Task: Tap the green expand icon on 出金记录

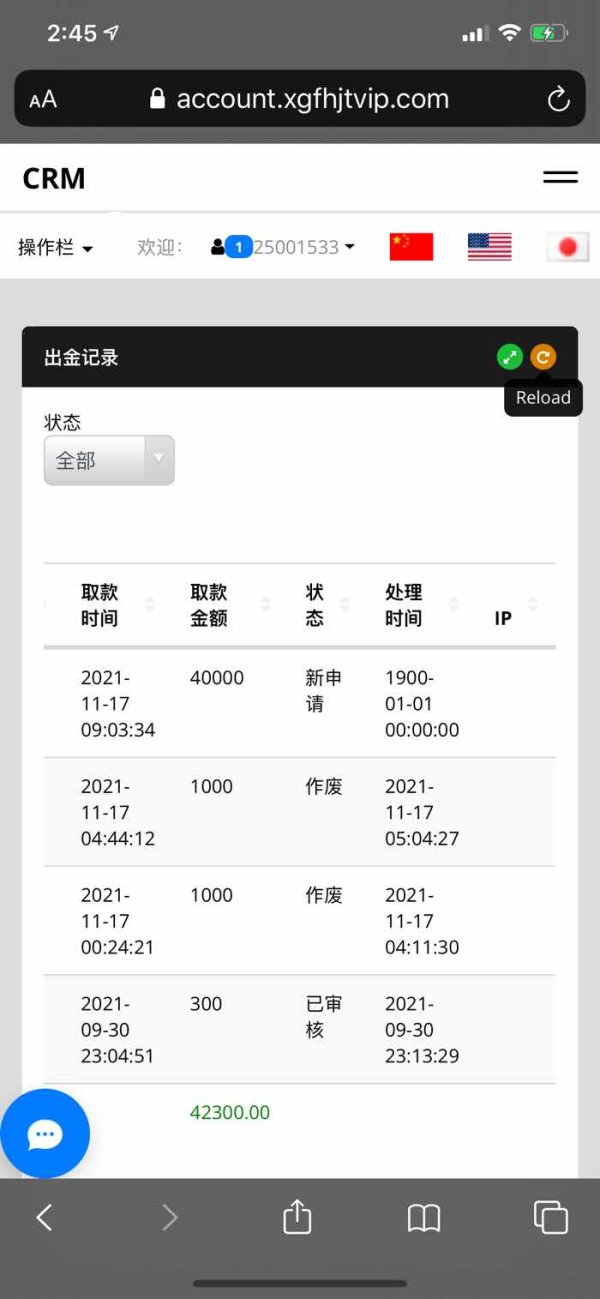Action: click(x=510, y=357)
